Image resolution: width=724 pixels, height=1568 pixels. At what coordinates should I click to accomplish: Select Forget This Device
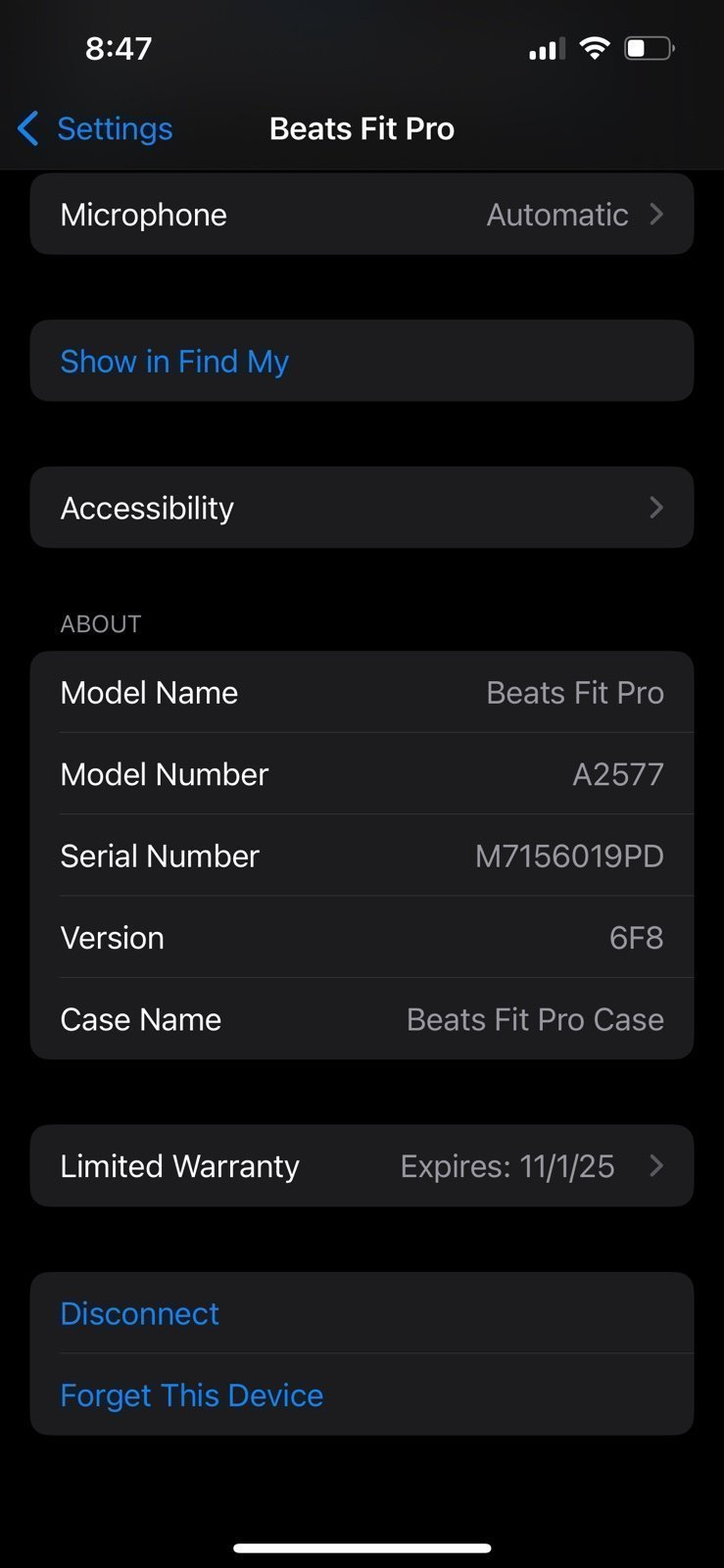click(x=362, y=1395)
